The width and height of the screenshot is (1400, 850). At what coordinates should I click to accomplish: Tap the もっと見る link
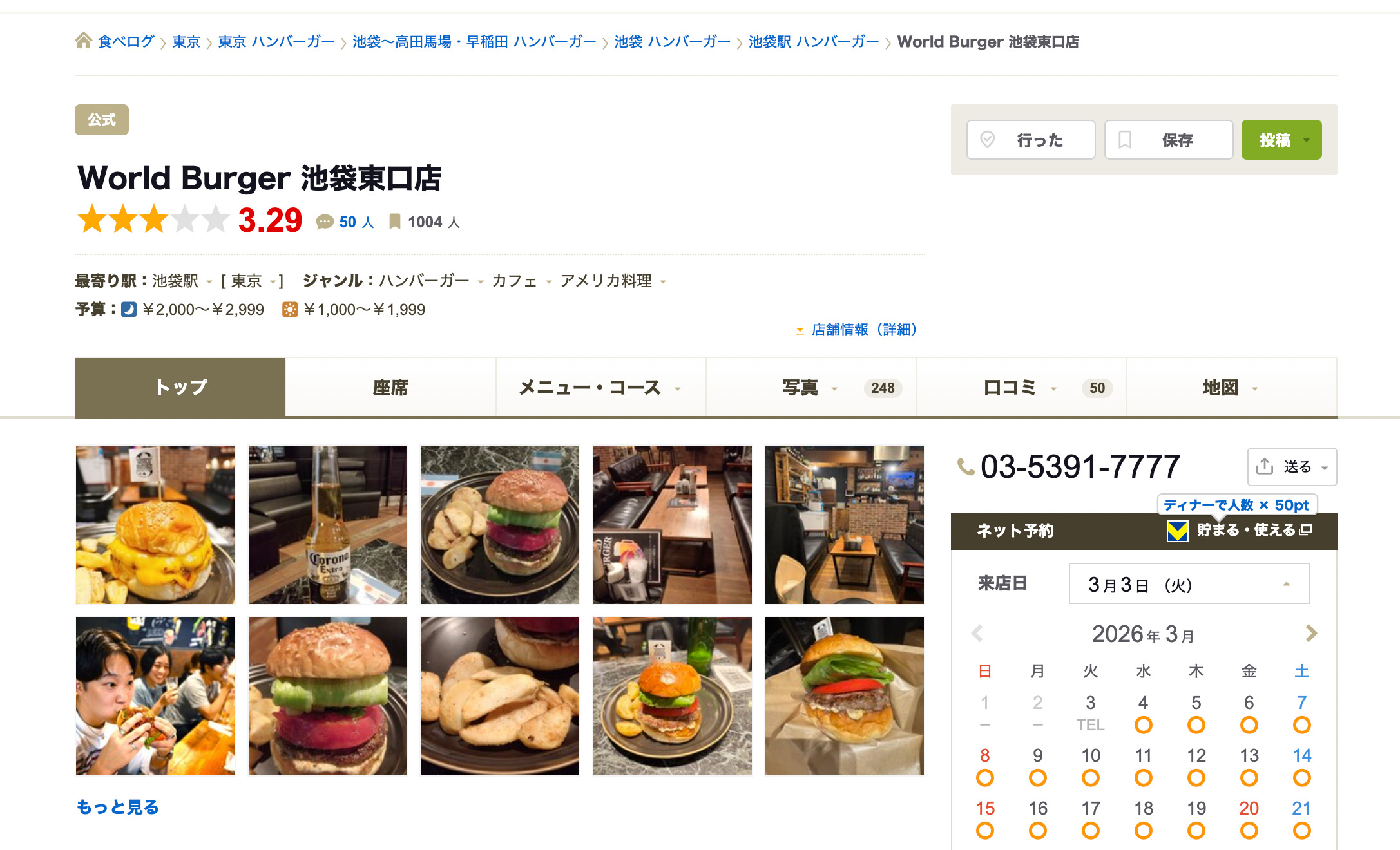(118, 807)
